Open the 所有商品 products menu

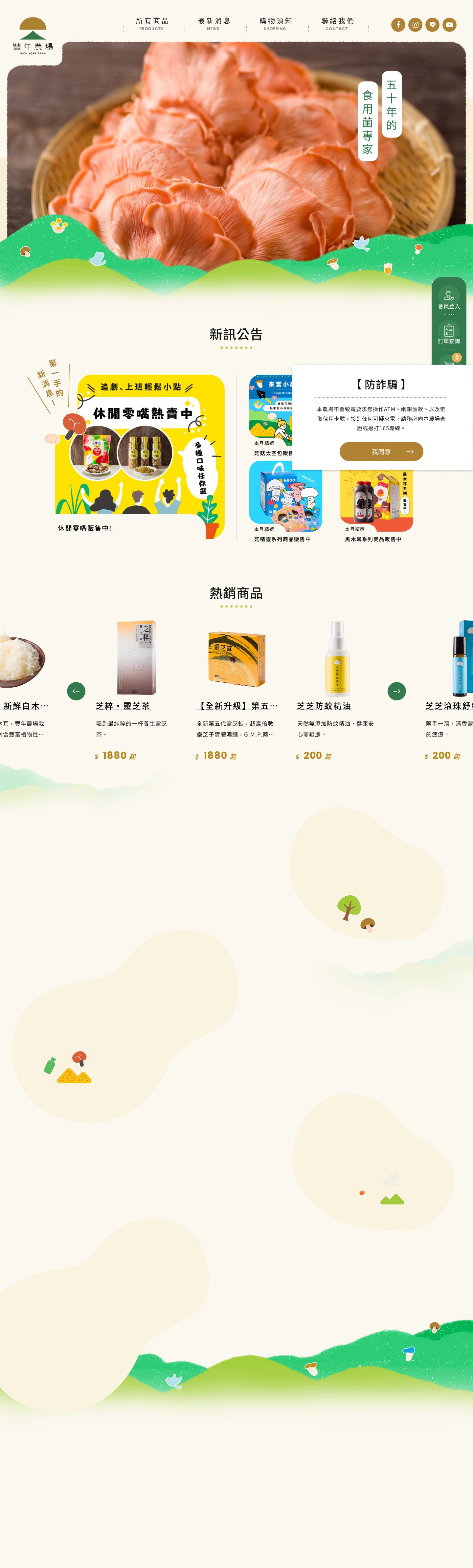tap(152, 24)
